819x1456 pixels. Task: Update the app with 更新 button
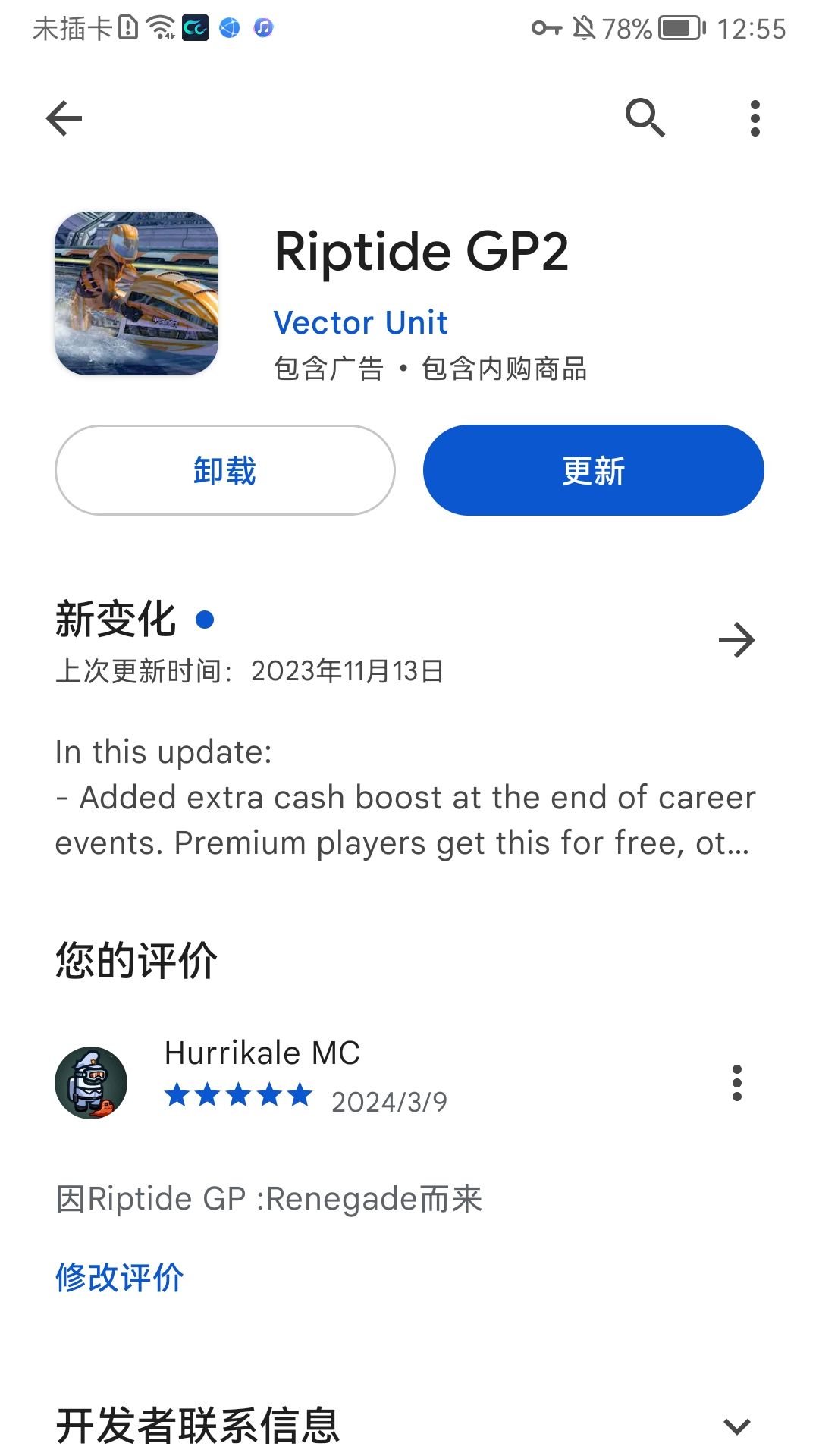coord(593,470)
